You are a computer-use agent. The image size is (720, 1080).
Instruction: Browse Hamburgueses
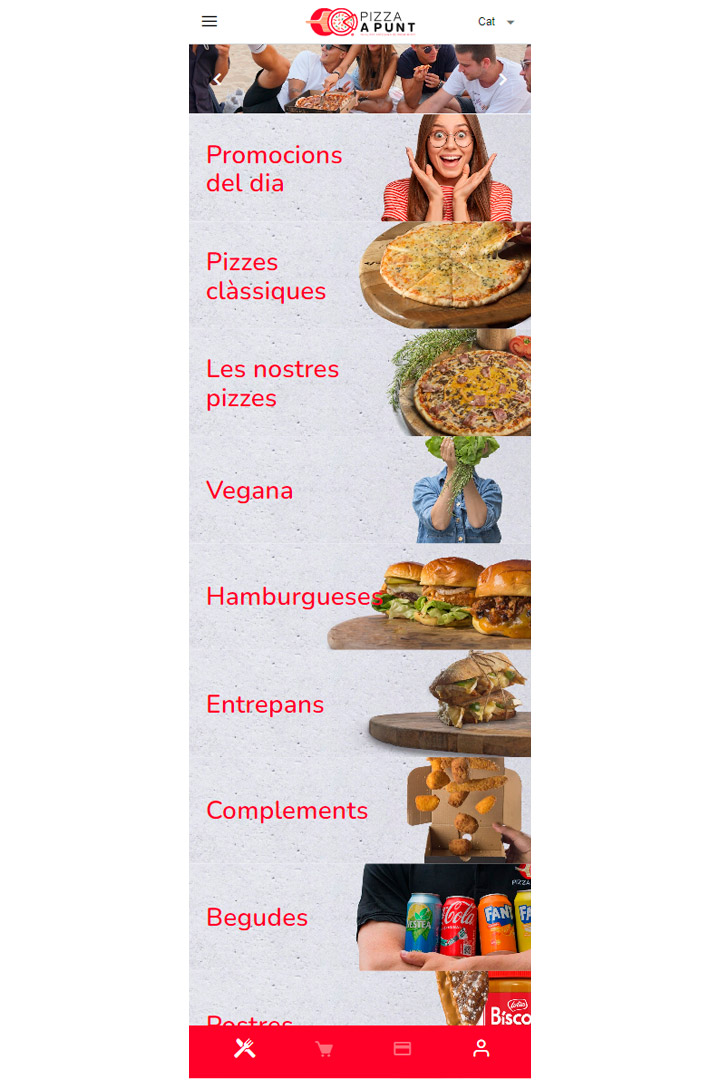pyautogui.click(x=359, y=597)
